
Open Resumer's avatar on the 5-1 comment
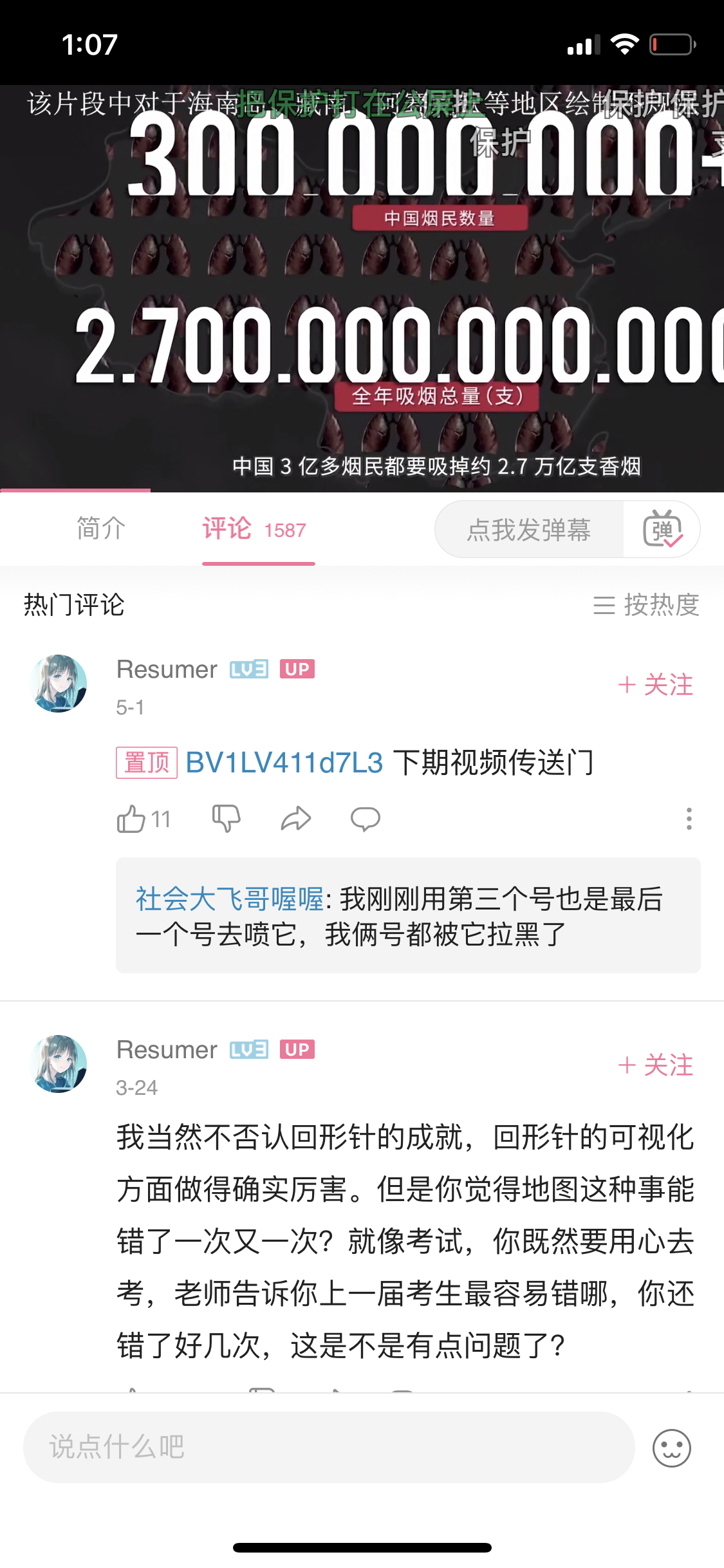click(59, 684)
